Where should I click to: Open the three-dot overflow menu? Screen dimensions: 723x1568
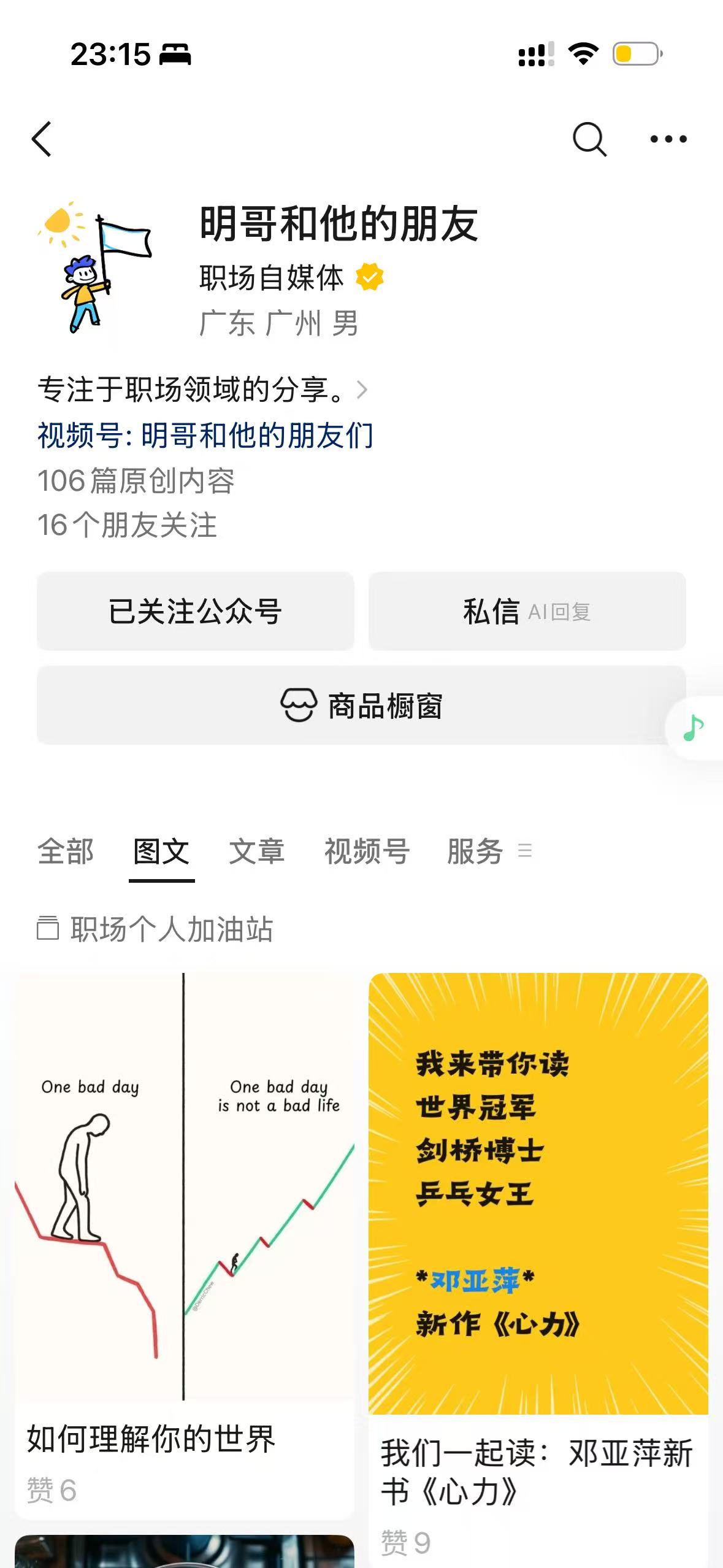tap(668, 139)
